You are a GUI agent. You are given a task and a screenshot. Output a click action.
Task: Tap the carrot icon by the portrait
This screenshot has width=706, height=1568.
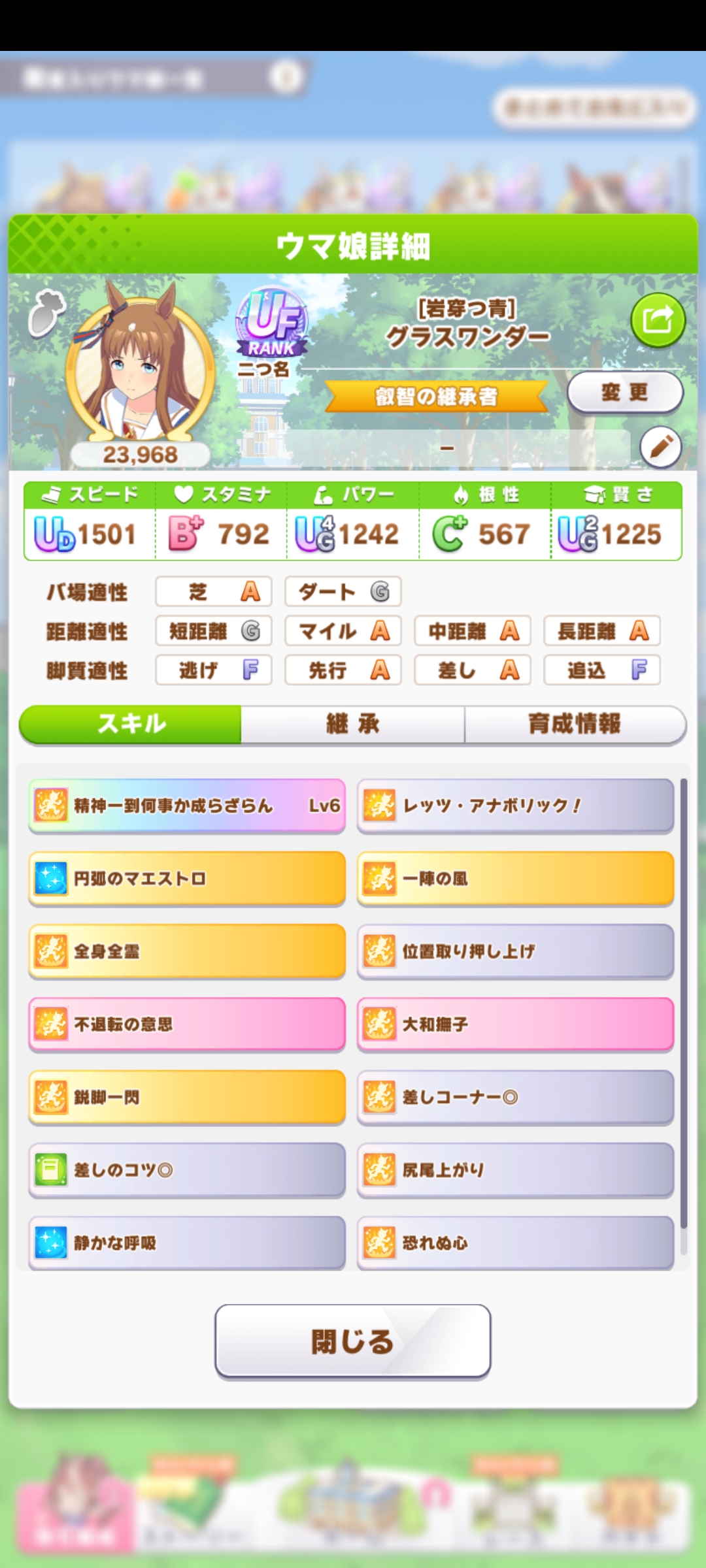[x=47, y=314]
